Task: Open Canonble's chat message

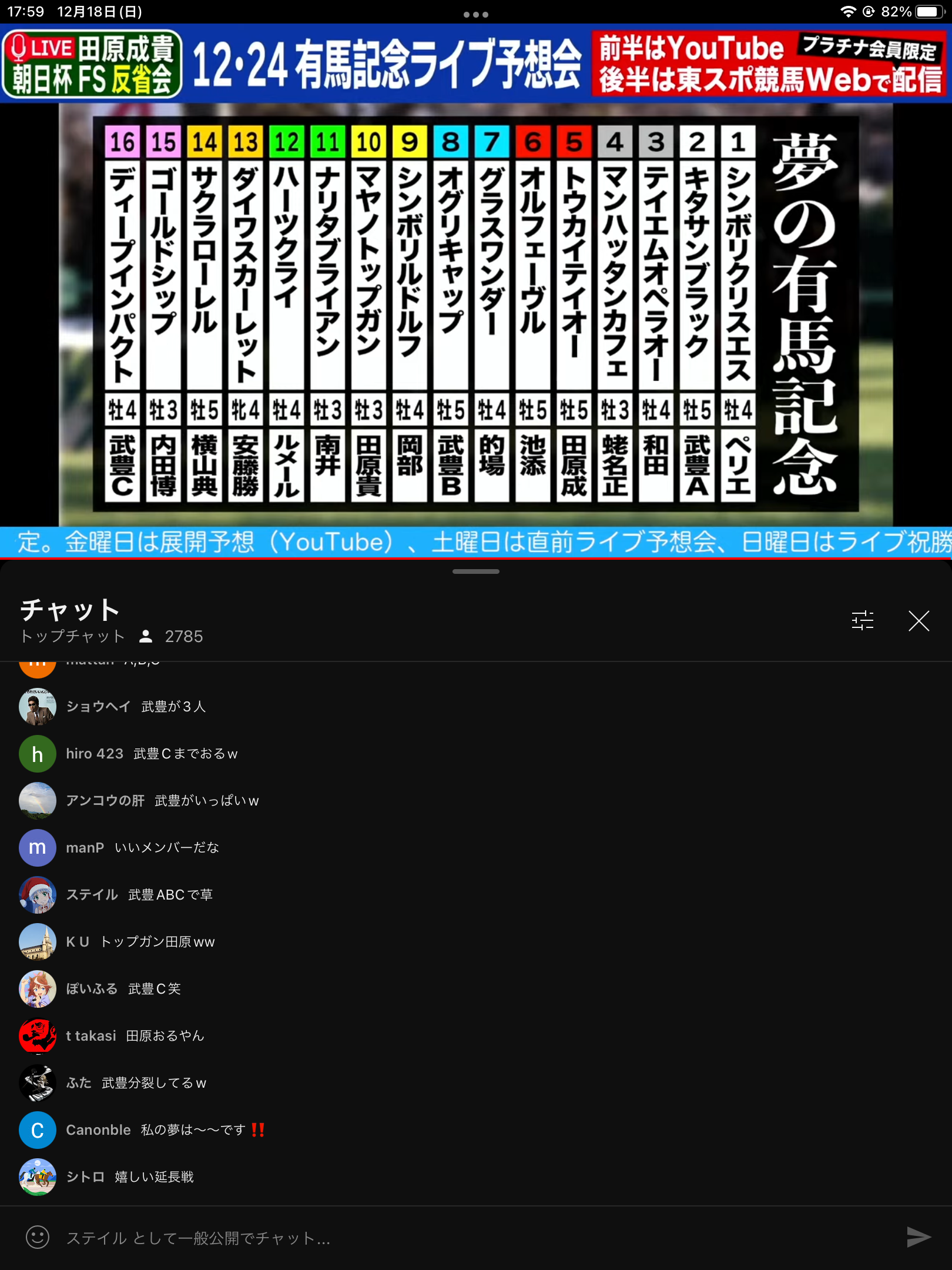Action: click(x=165, y=1129)
